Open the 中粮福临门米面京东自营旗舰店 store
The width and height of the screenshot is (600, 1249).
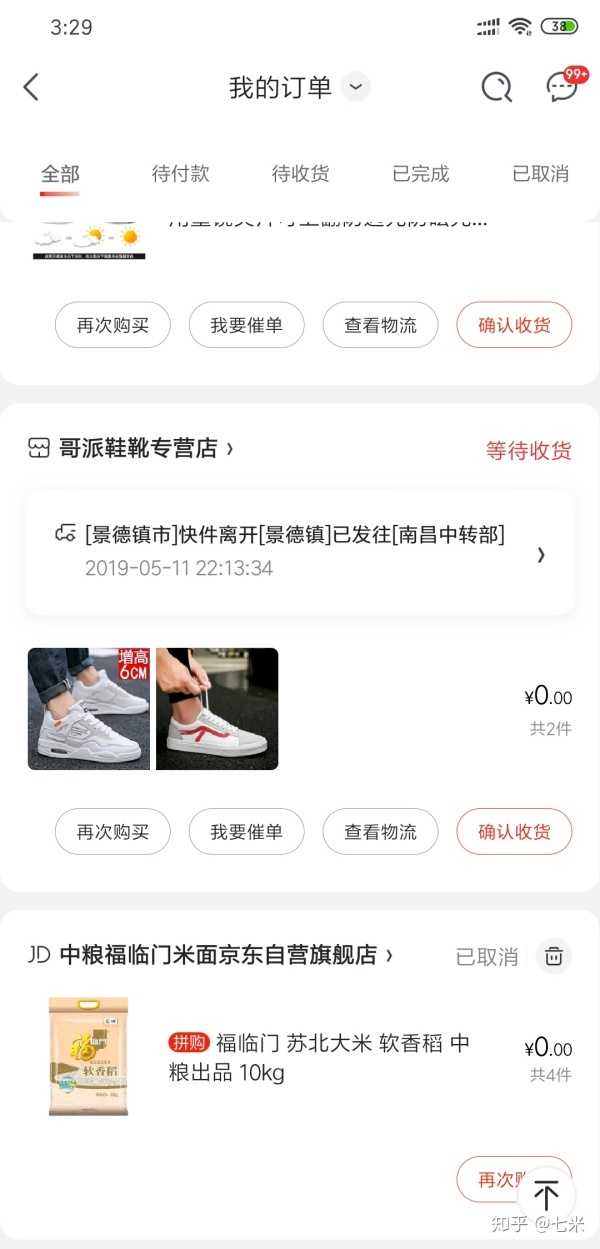[218, 955]
